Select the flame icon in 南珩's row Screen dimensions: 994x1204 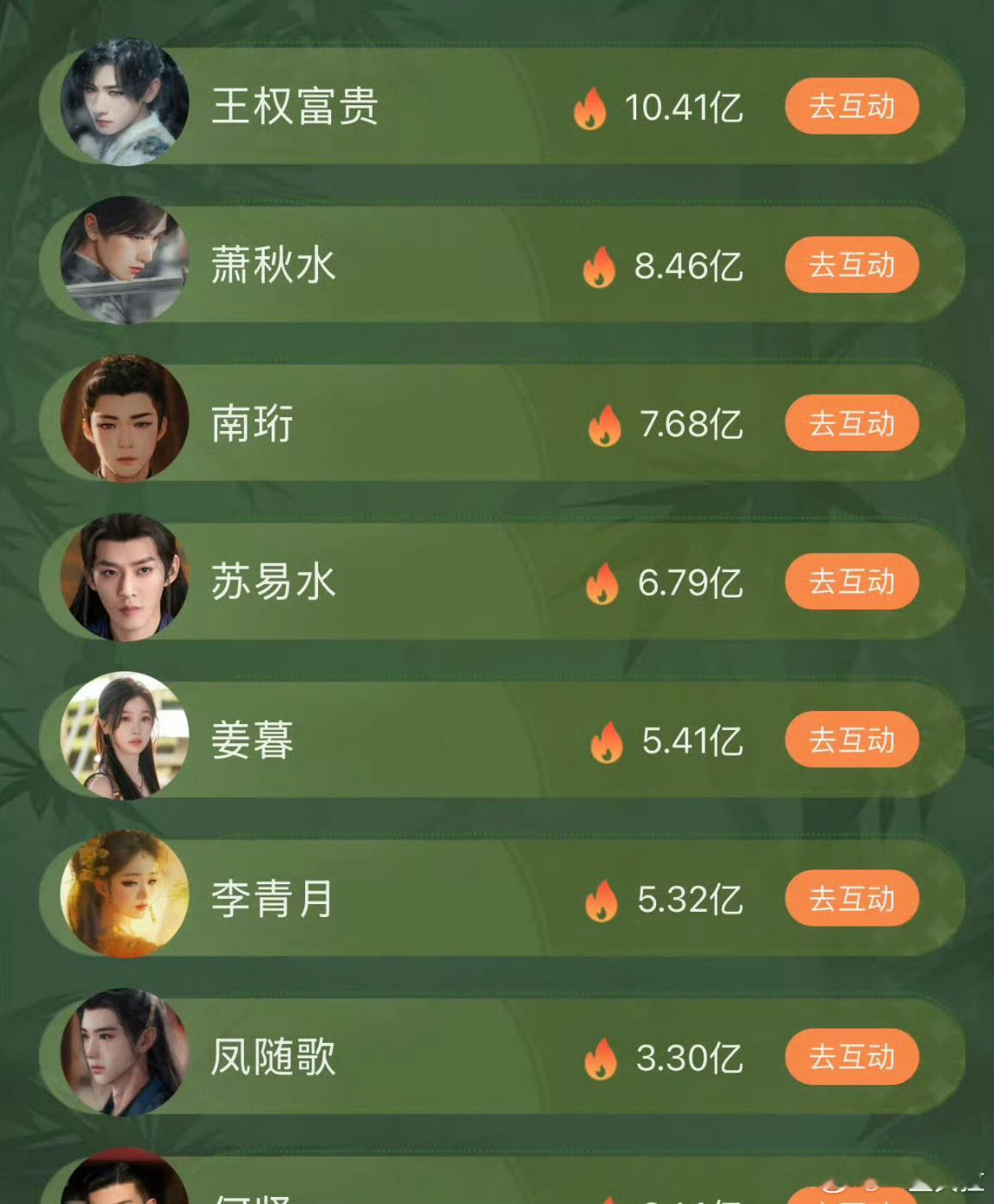point(606,424)
